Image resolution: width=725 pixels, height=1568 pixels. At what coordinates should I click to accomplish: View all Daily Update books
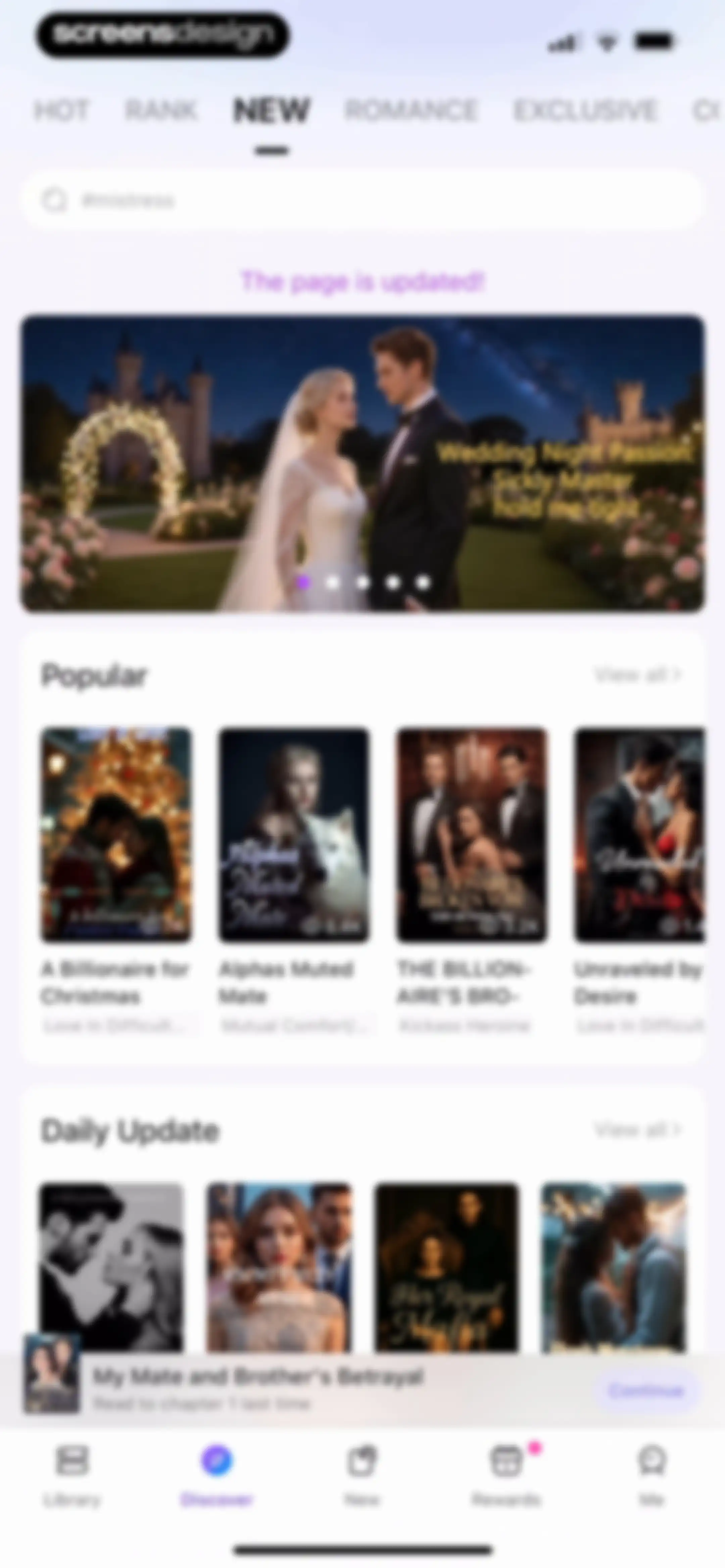(x=637, y=1130)
